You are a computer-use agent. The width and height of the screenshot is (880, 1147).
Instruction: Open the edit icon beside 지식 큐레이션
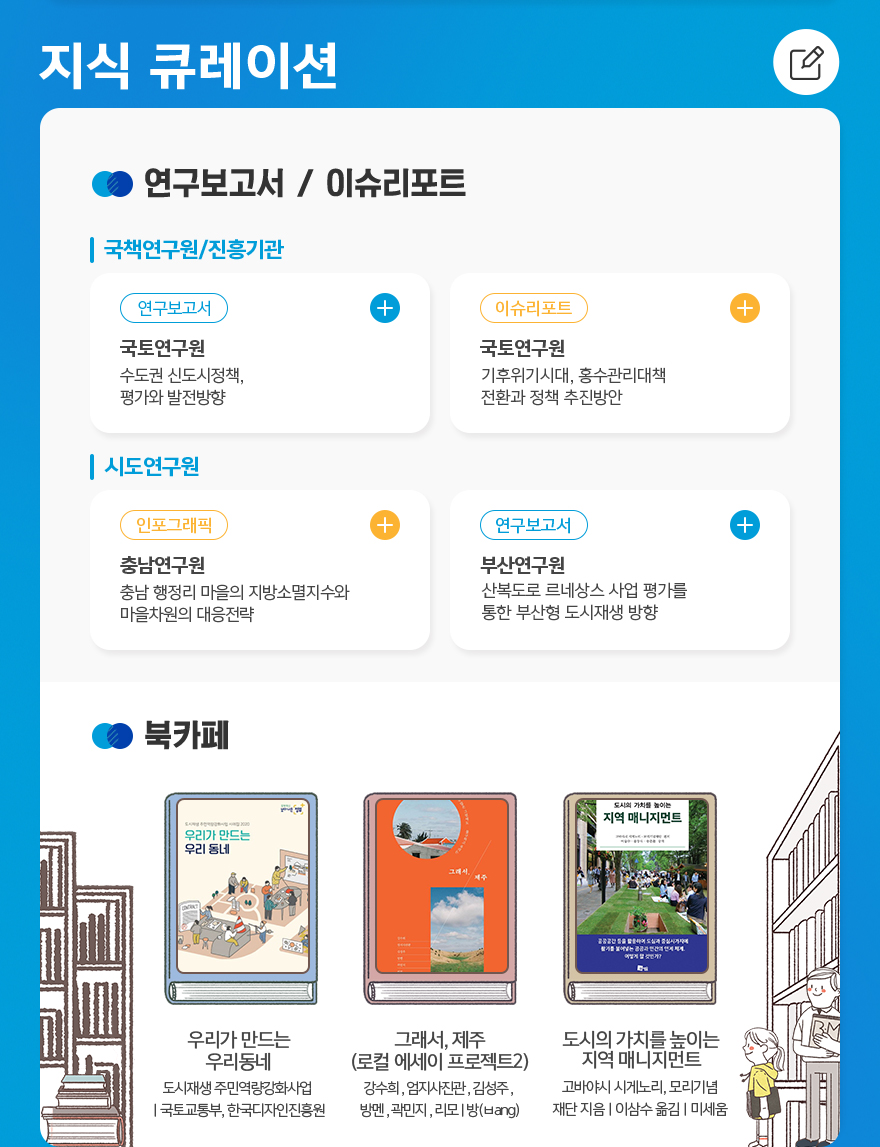[806, 63]
